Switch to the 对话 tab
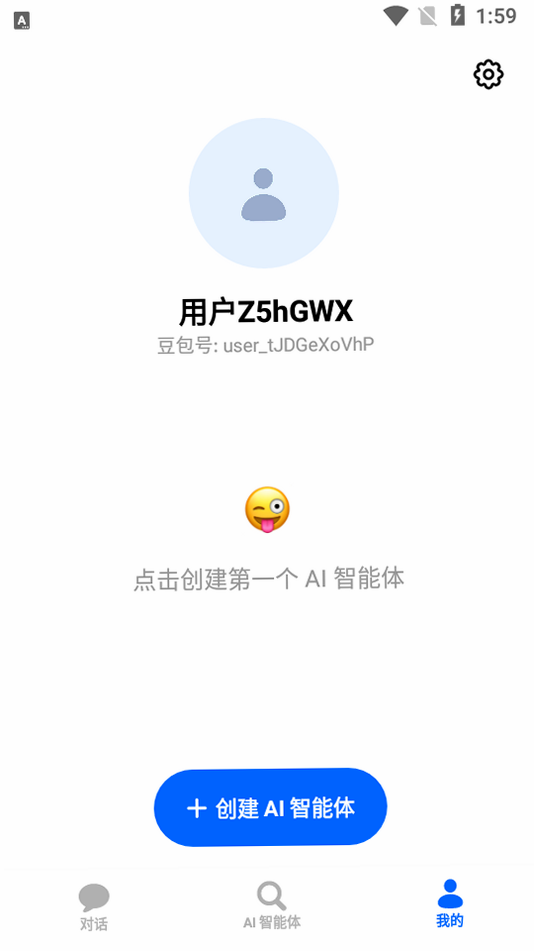The width and height of the screenshot is (534, 951). click(94, 907)
